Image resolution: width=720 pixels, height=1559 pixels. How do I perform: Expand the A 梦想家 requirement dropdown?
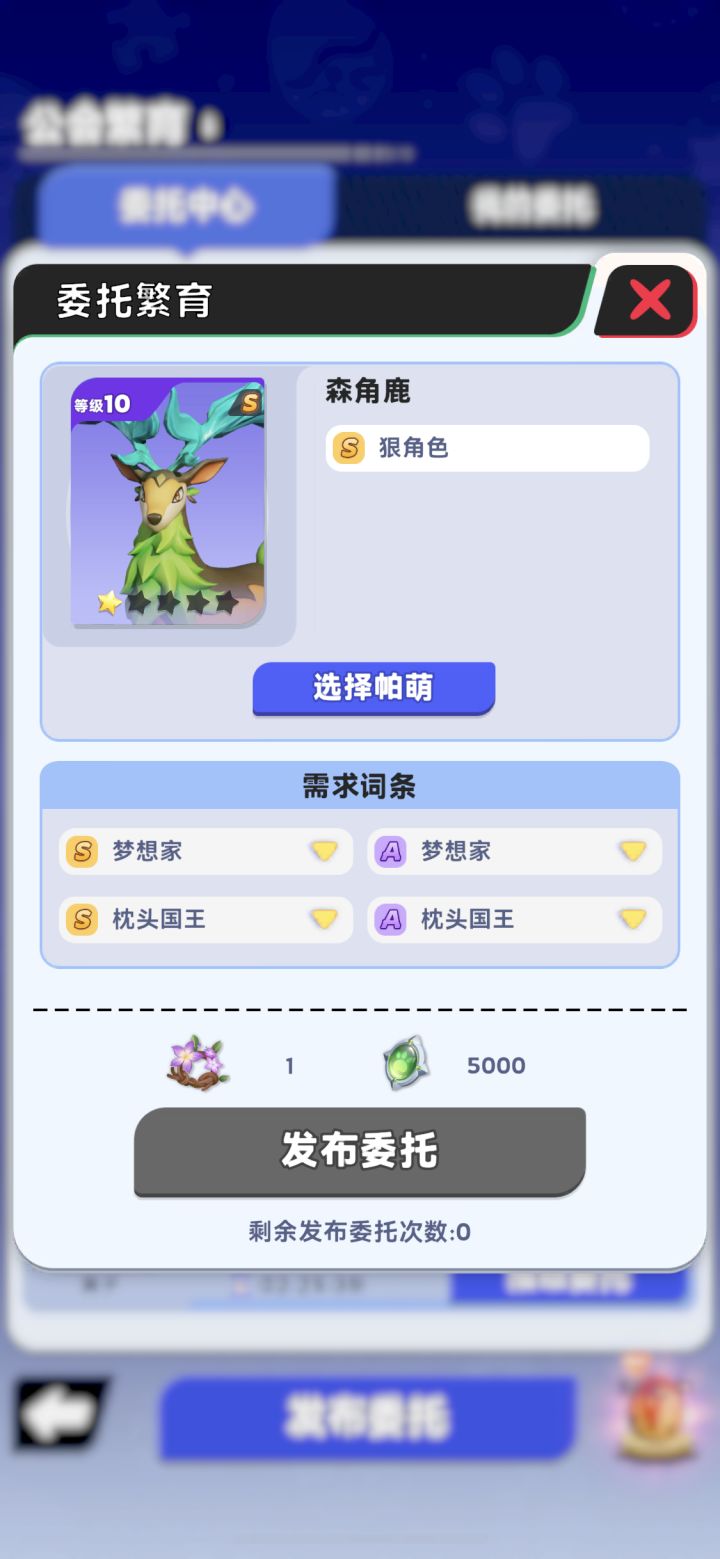pos(632,851)
